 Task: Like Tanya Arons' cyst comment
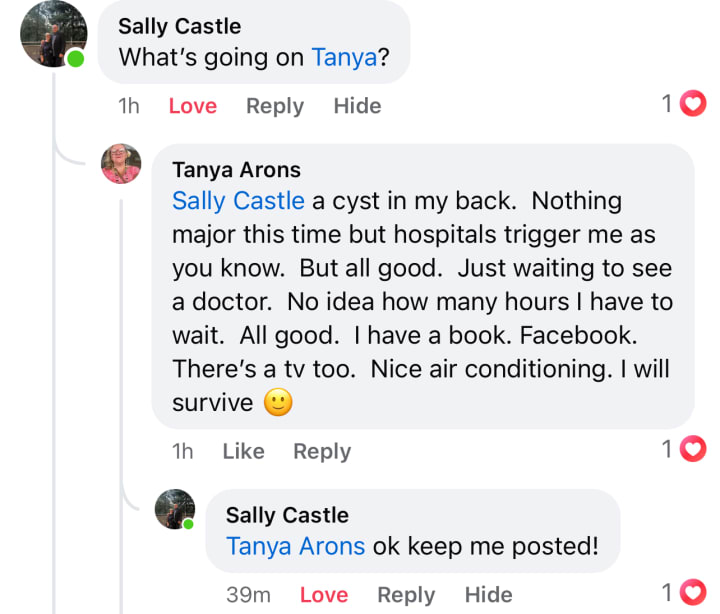coord(243,451)
